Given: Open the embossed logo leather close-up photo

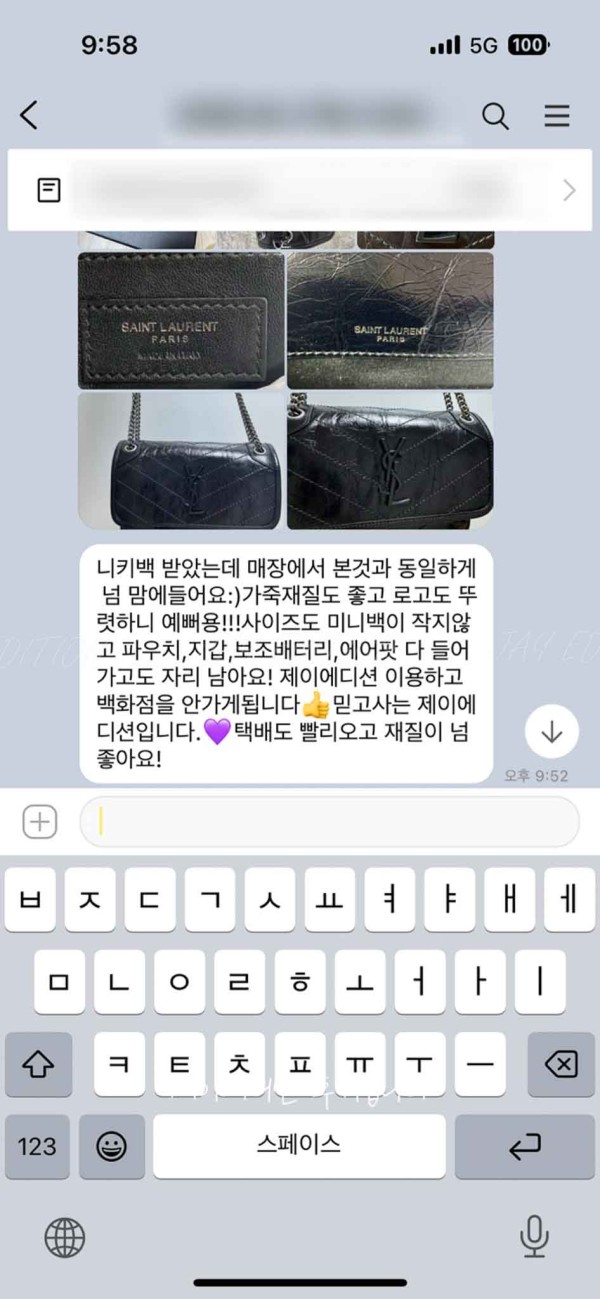Looking at the screenshot, I should [390, 320].
